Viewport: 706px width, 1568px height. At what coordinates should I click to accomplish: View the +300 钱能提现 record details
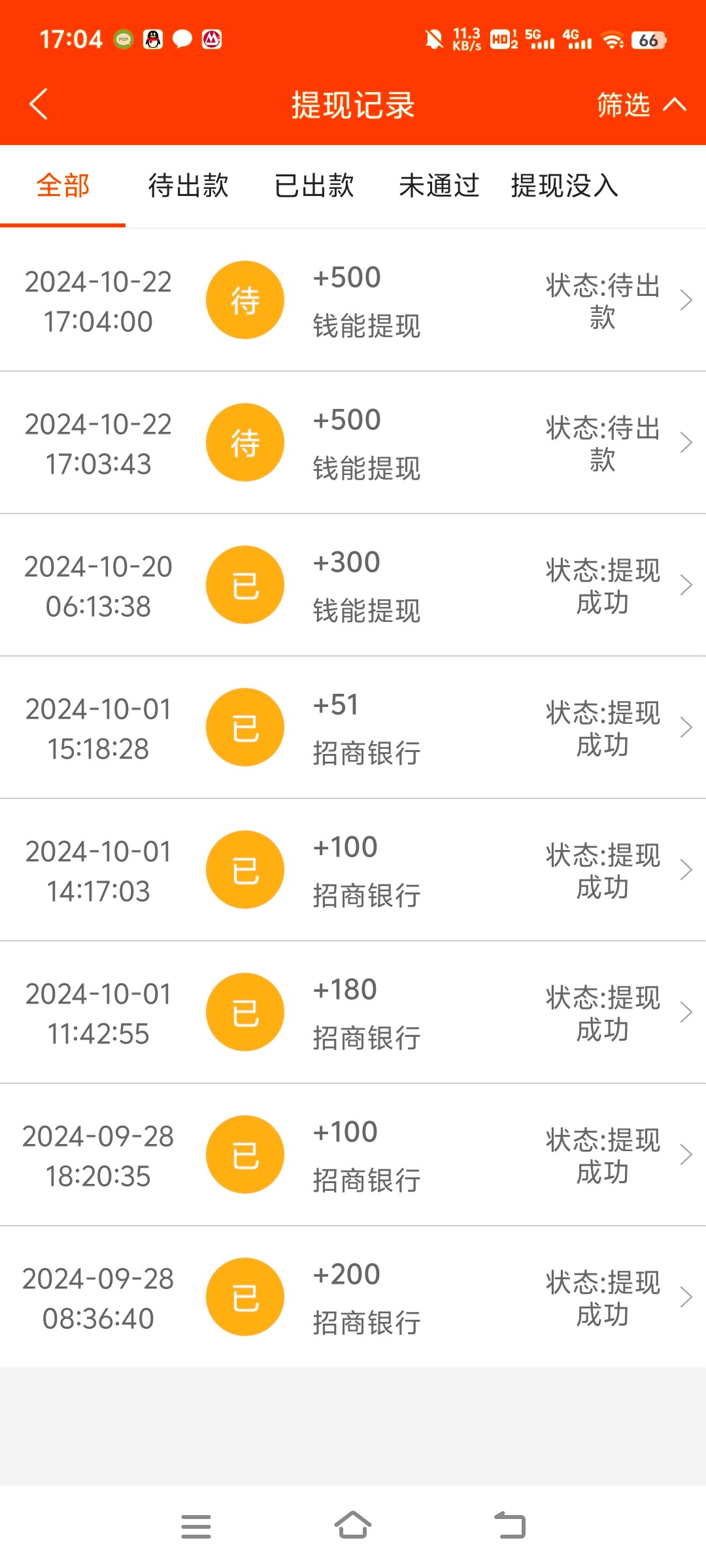[x=353, y=585]
